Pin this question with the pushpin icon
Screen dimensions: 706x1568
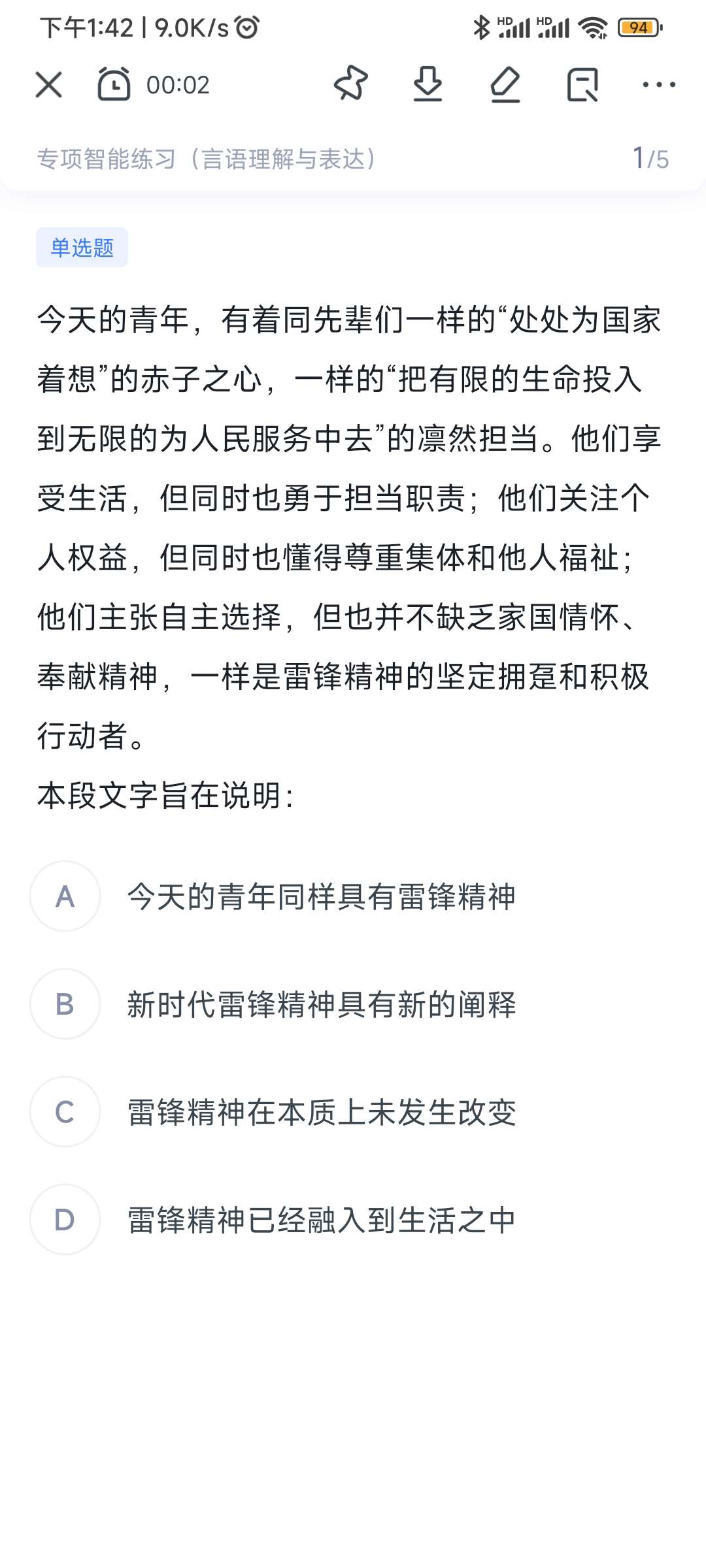click(x=351, y=84)
